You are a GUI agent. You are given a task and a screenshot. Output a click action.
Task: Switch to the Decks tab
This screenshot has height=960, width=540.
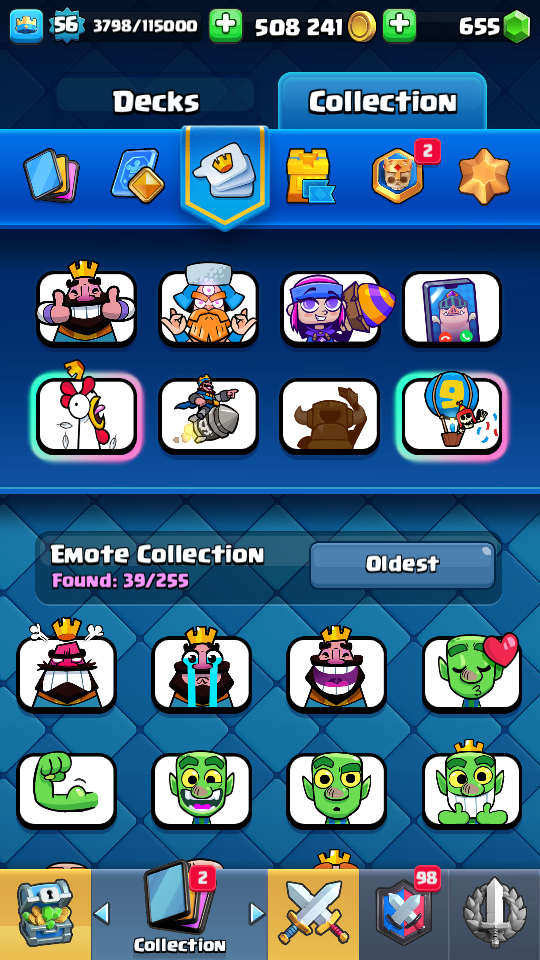(x=156, y=101)
